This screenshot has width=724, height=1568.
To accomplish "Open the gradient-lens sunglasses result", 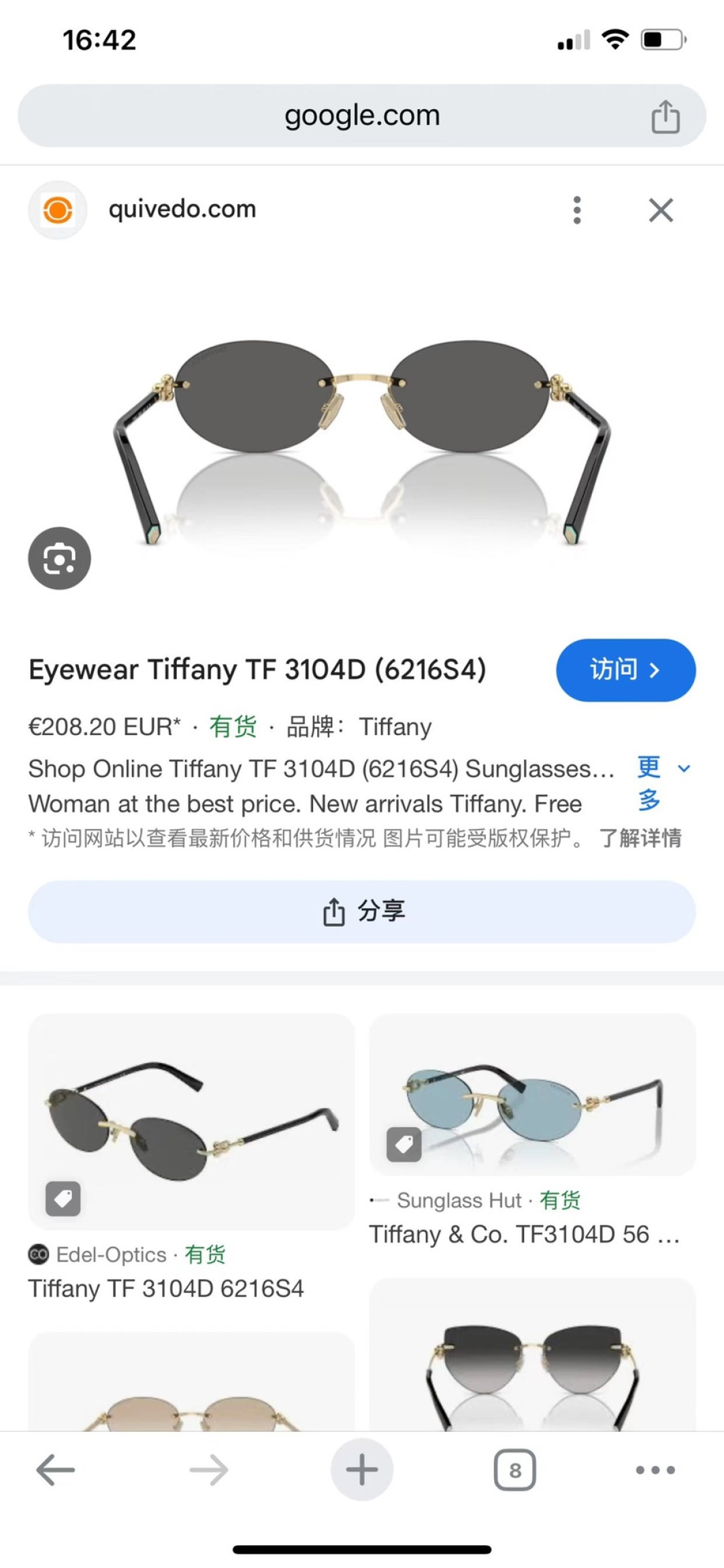I will click(532, 1361).
